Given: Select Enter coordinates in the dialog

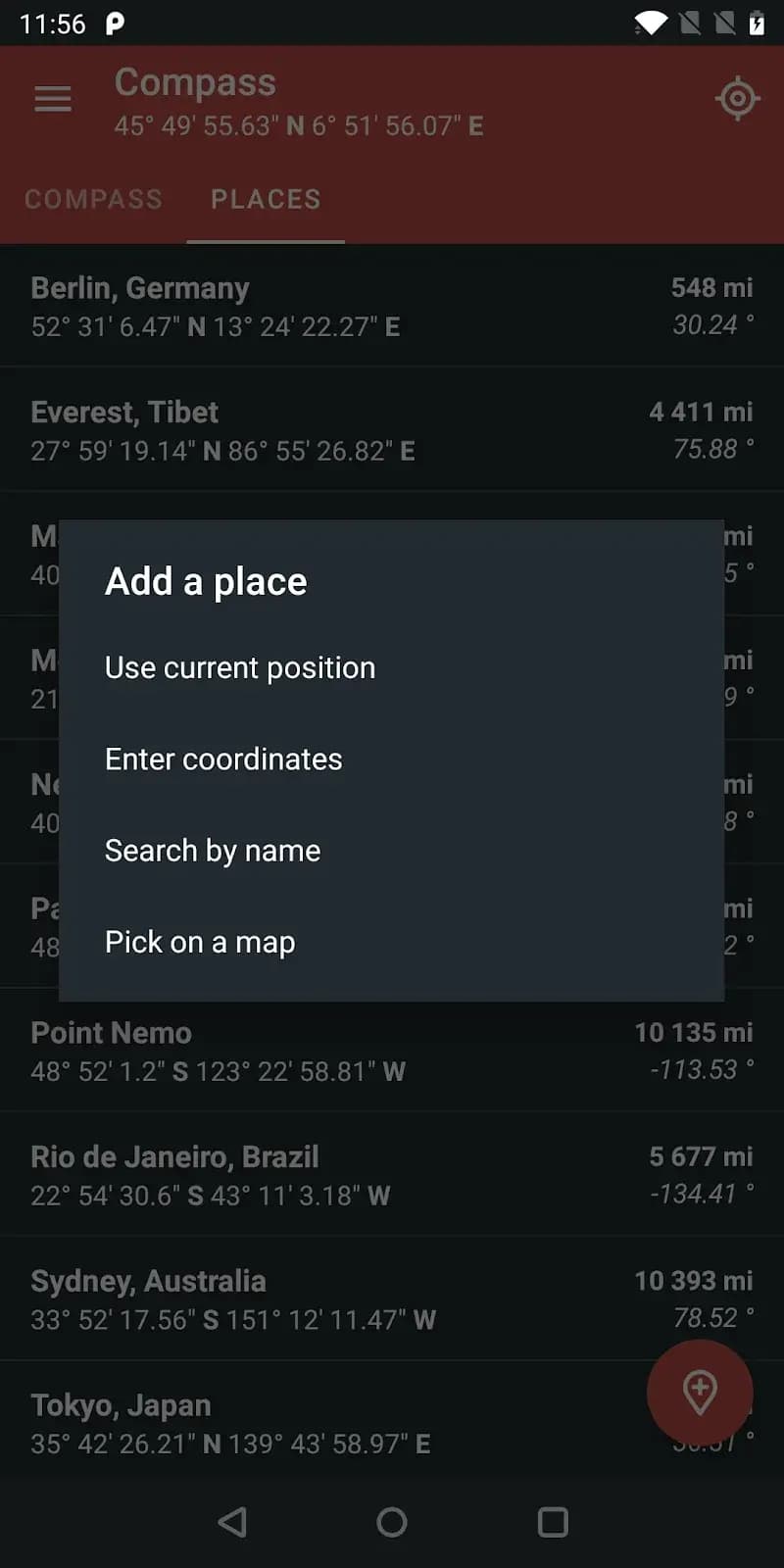Looking at the screenshot, I should click(223, 759).
